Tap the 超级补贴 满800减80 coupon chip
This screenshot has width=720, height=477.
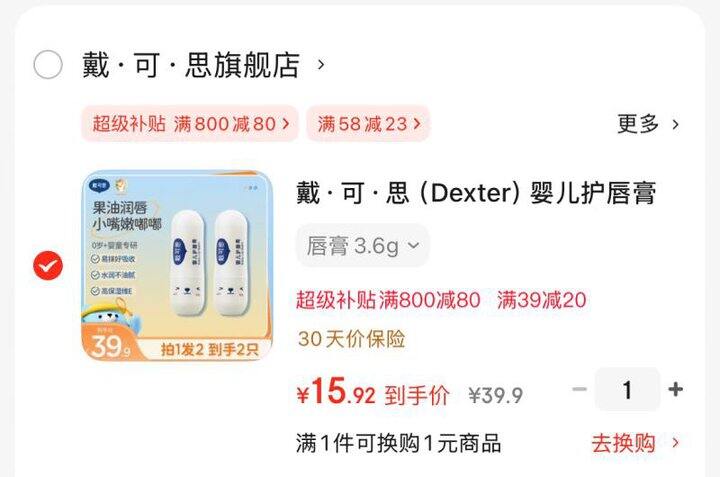click(x=191, y=124)
